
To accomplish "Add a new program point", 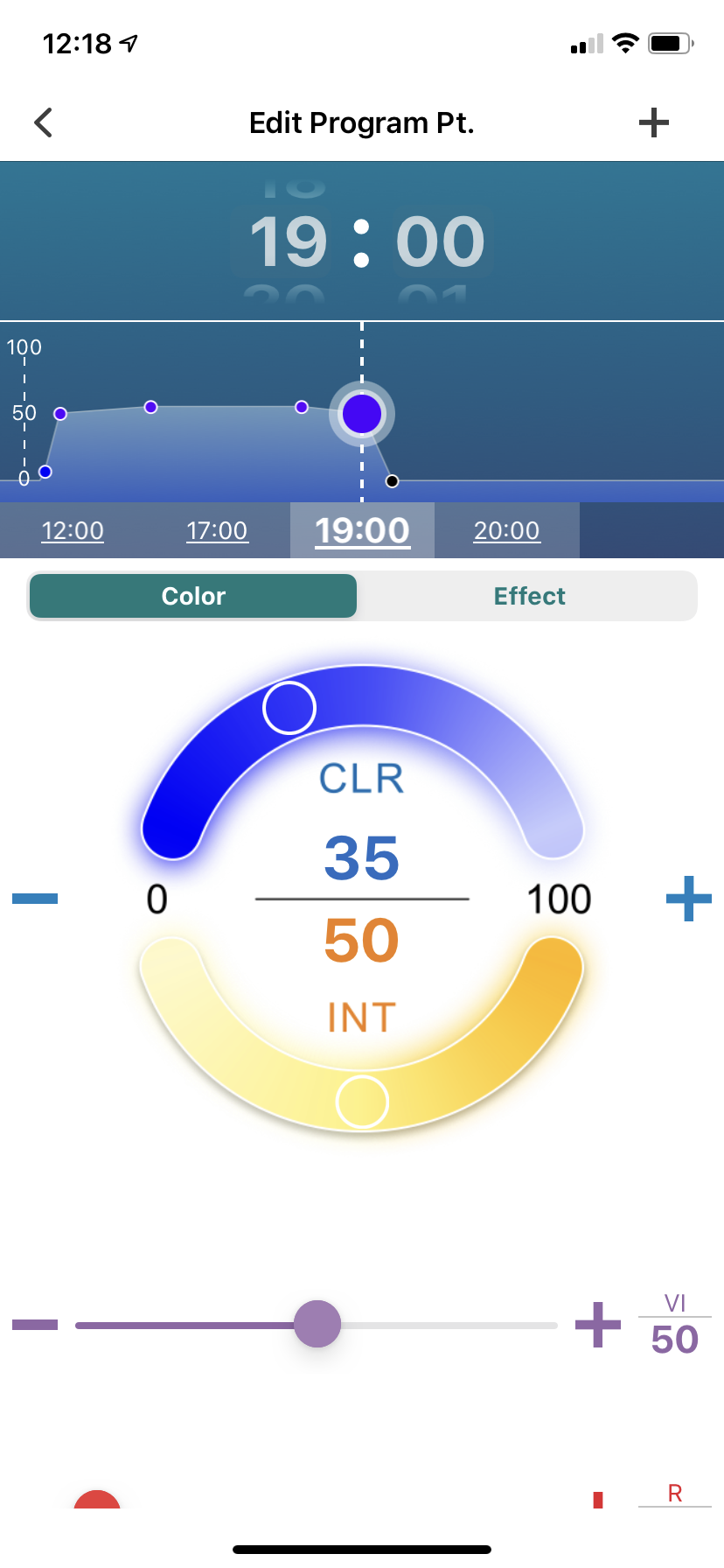I will pyautogui.click(x=653, y=122).
